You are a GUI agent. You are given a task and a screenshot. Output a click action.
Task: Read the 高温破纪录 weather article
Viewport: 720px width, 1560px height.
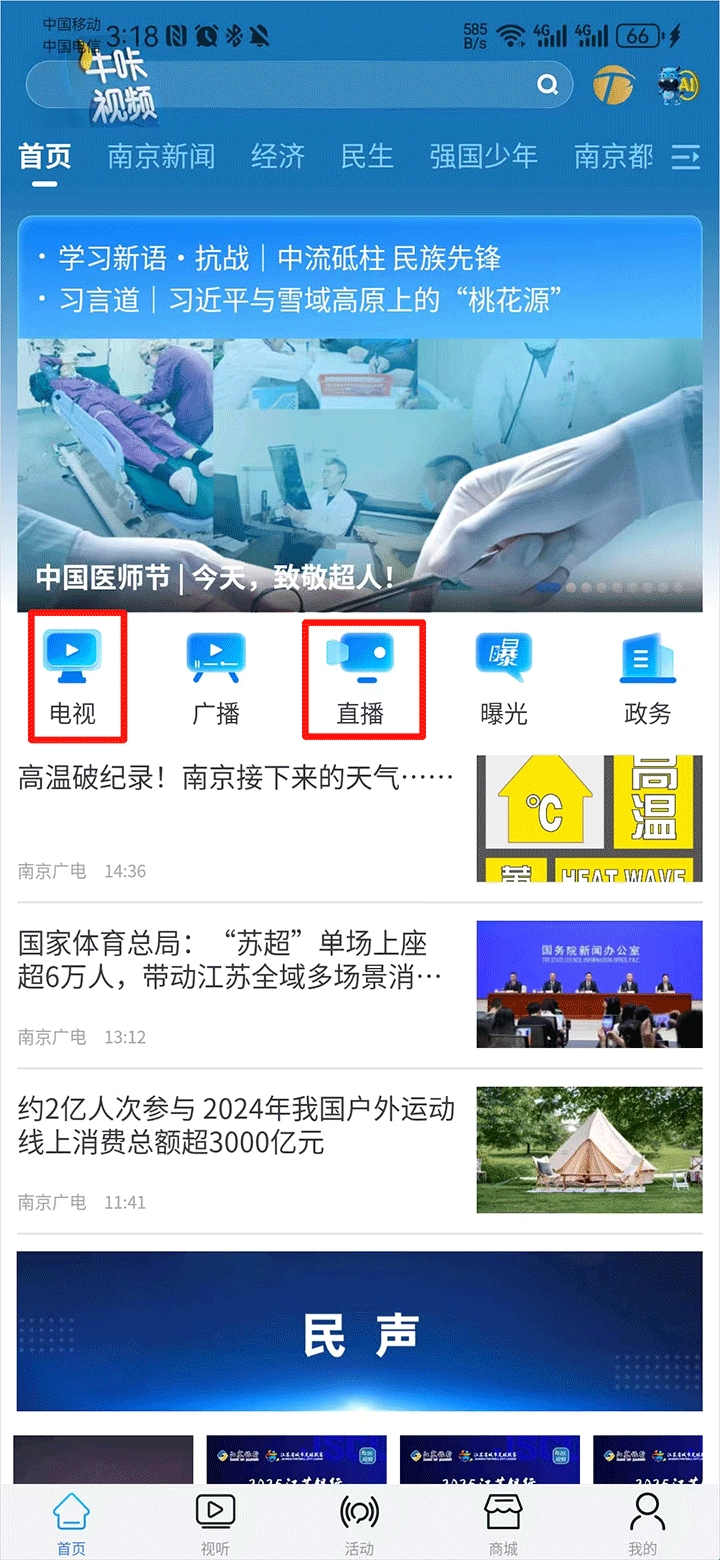click(237, 778)
